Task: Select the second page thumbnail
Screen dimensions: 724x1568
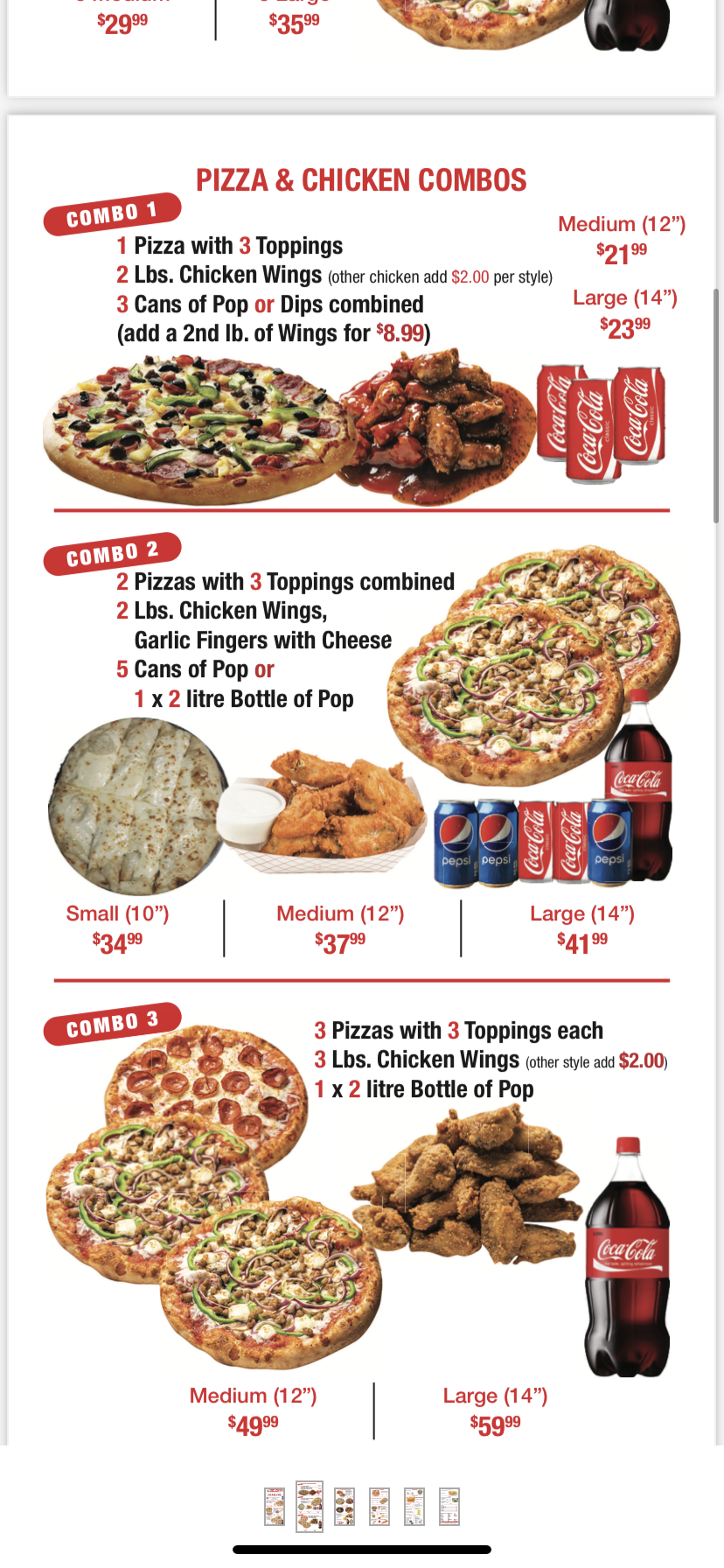Action: pos(310,1506)
